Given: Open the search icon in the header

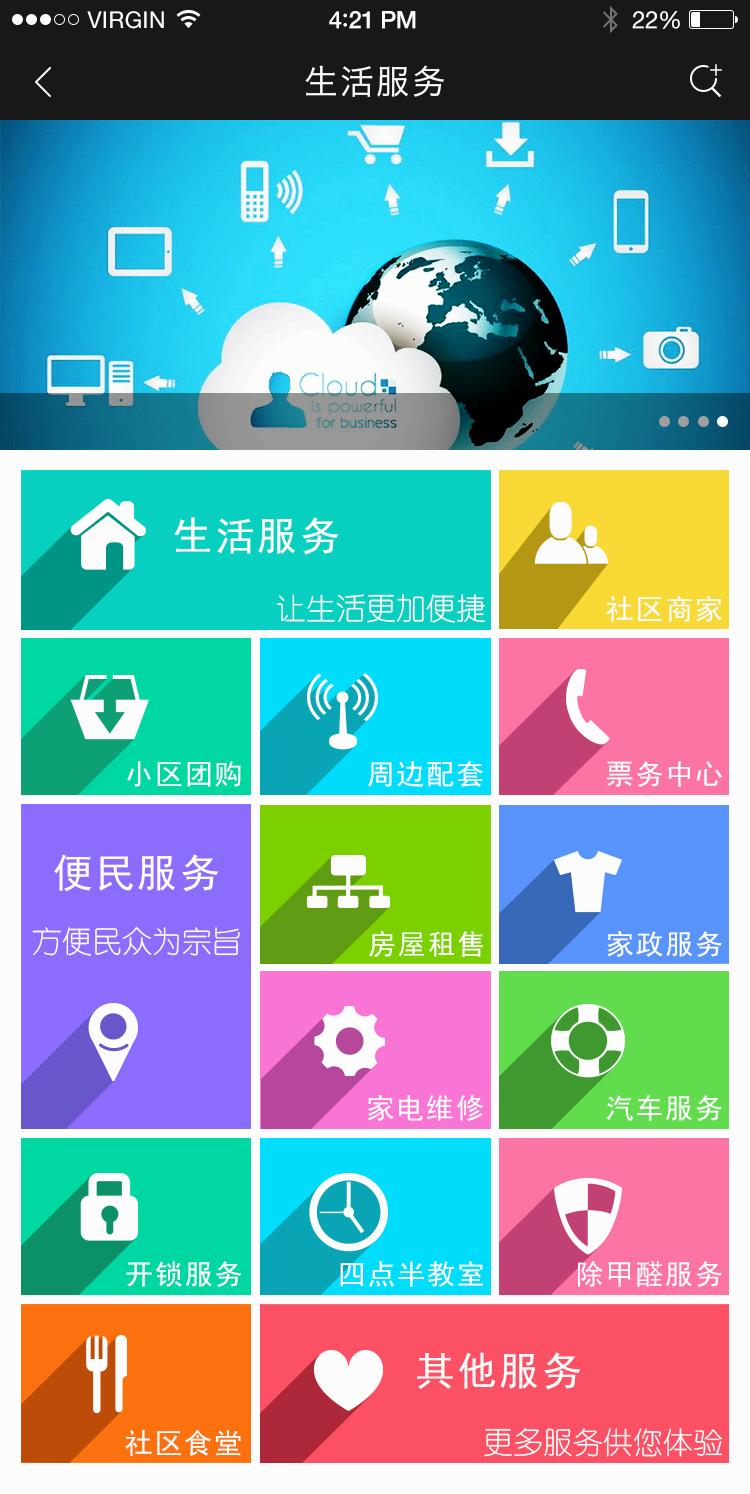Looking at the screenshot, I should (x=705, y=82).
